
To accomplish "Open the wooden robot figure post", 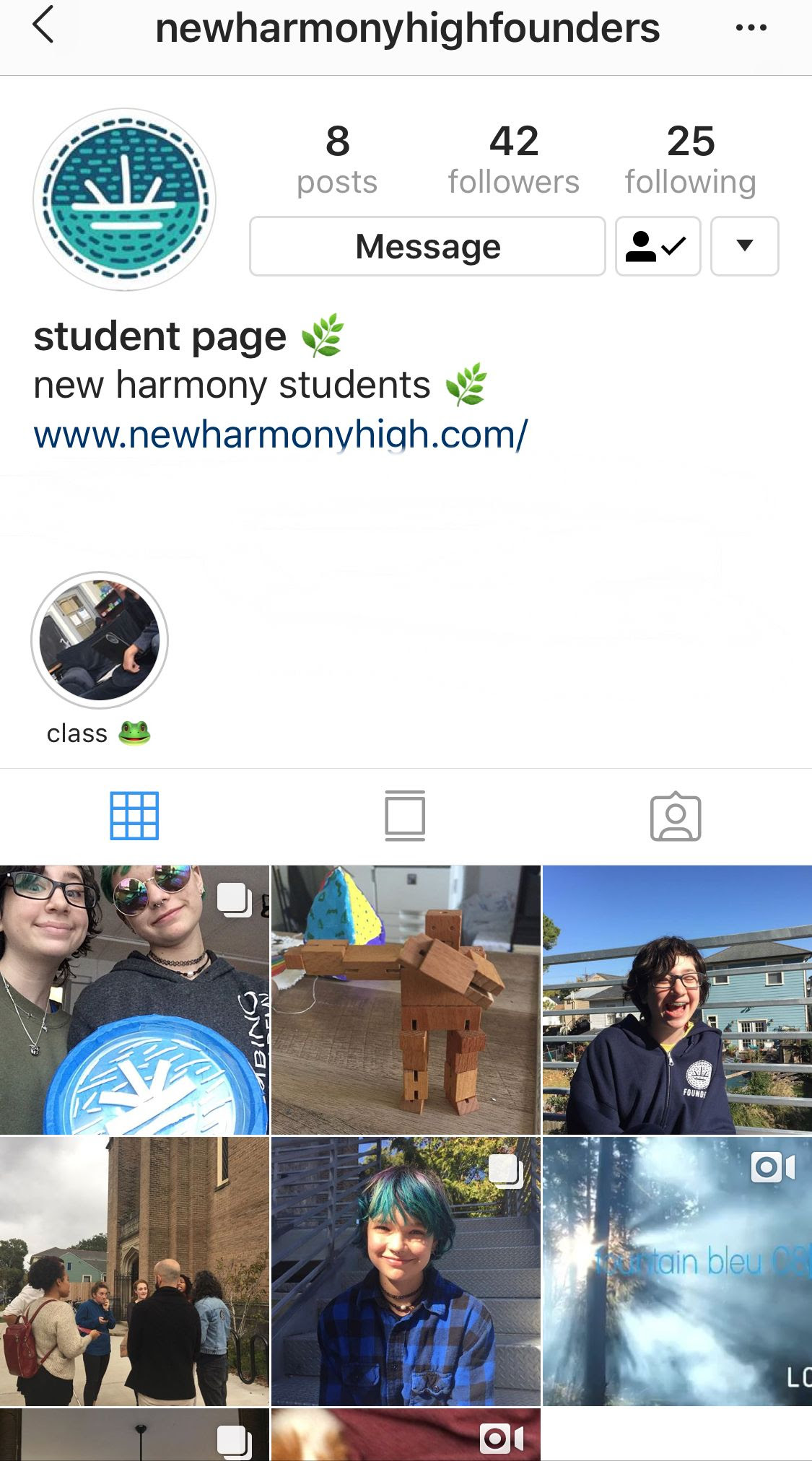I will 405,1000.
